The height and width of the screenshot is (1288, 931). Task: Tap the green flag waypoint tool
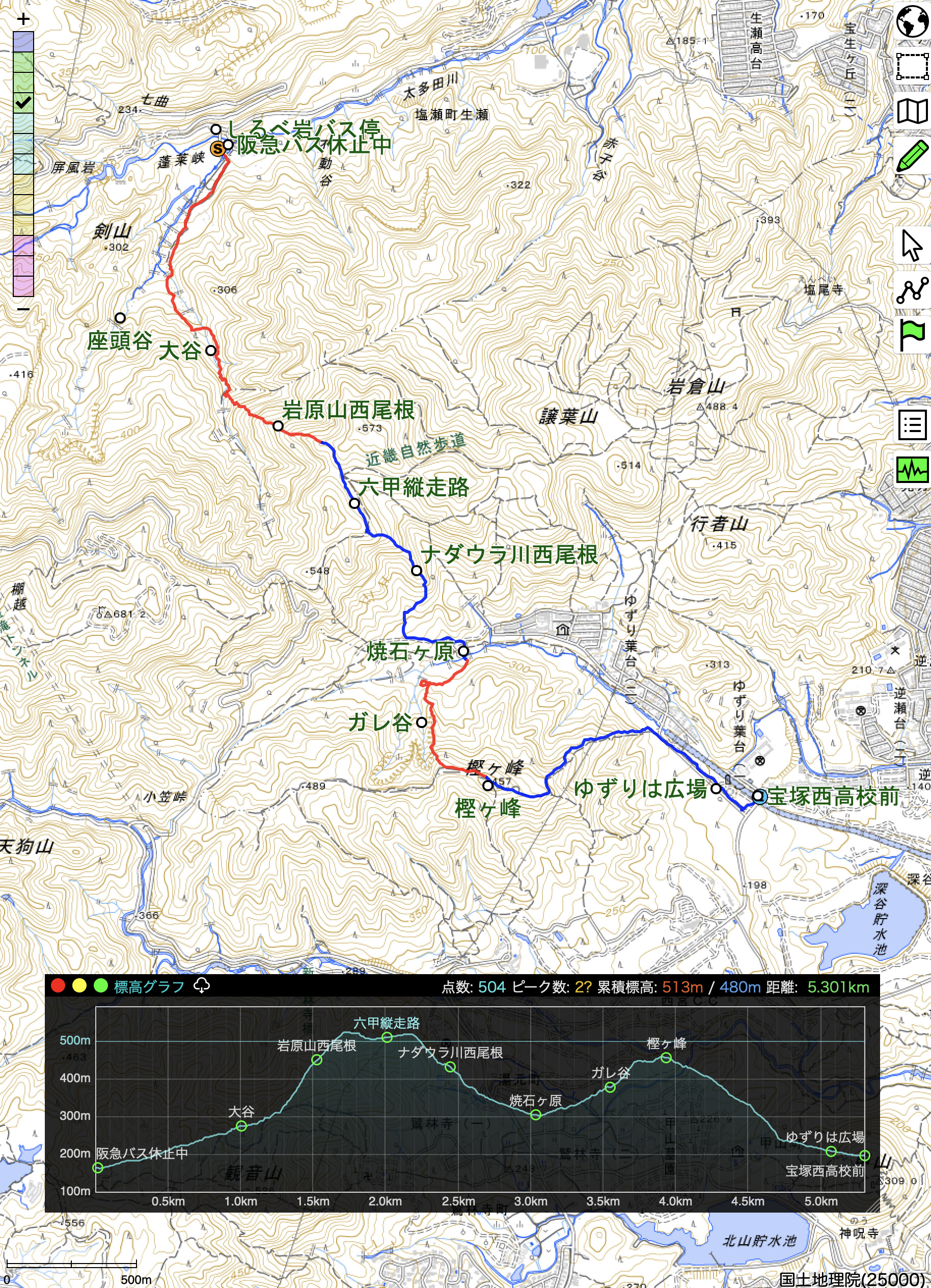912,335
